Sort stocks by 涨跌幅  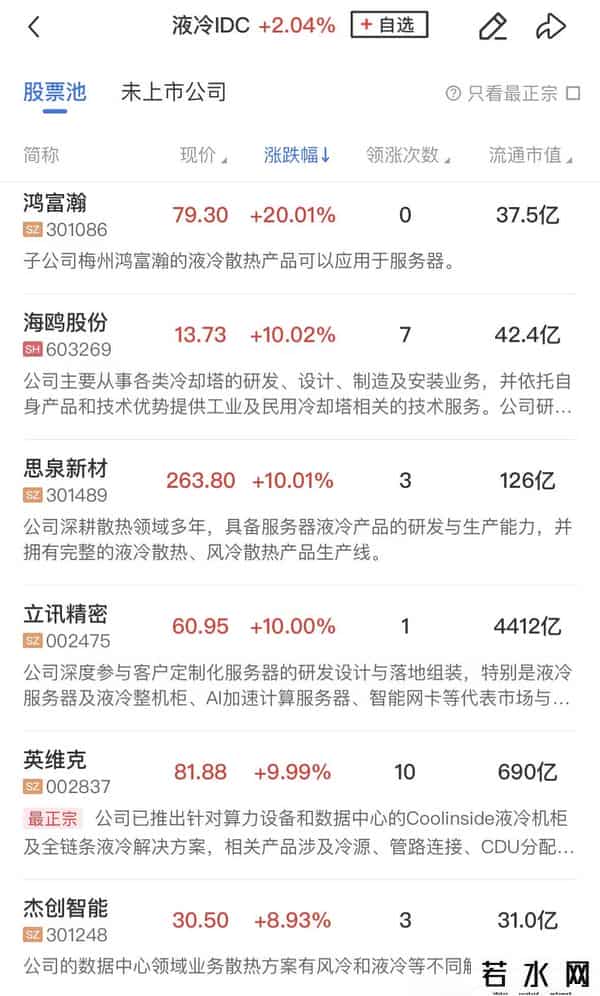[x=297, y=155]
